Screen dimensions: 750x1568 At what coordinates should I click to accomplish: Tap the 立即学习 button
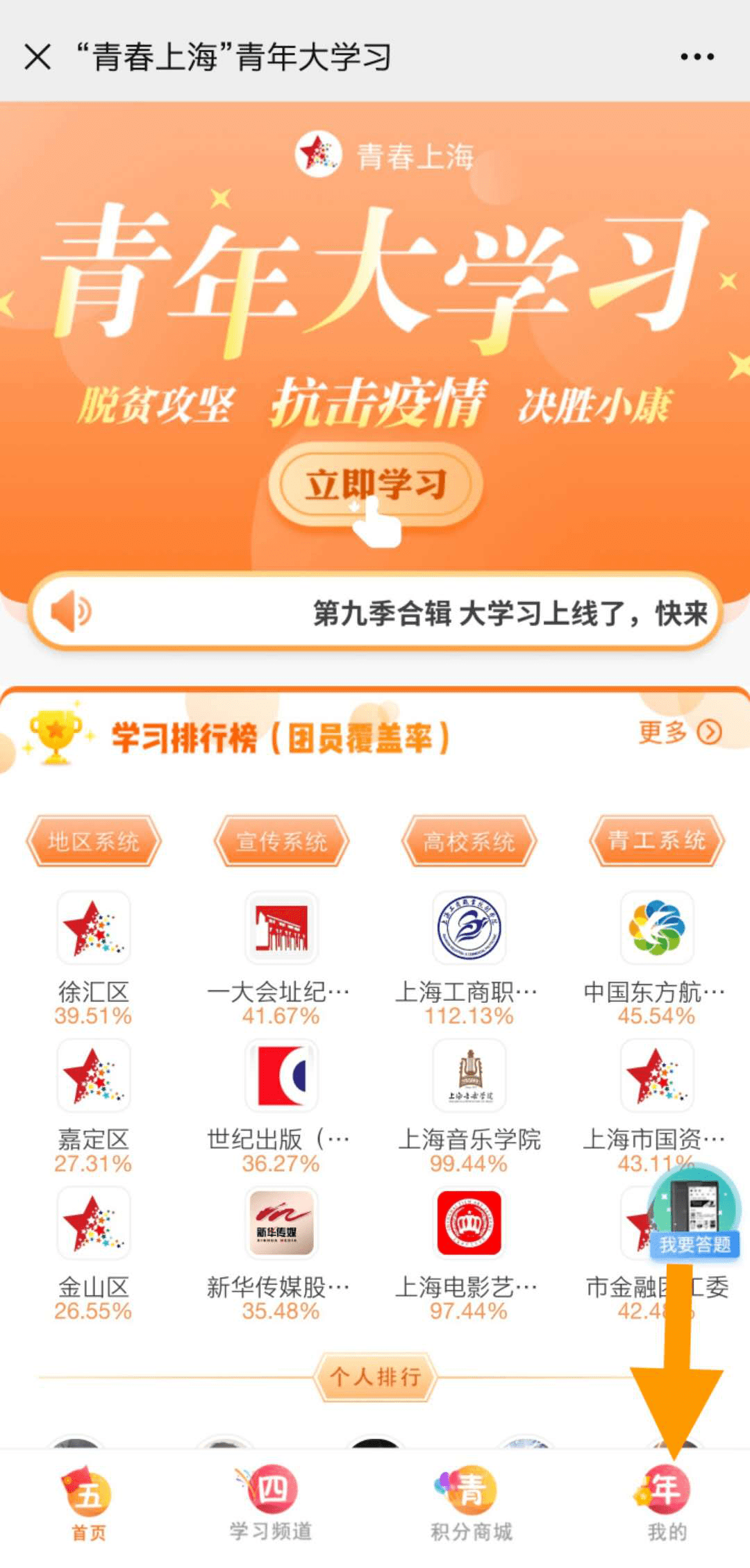[375, 484]
